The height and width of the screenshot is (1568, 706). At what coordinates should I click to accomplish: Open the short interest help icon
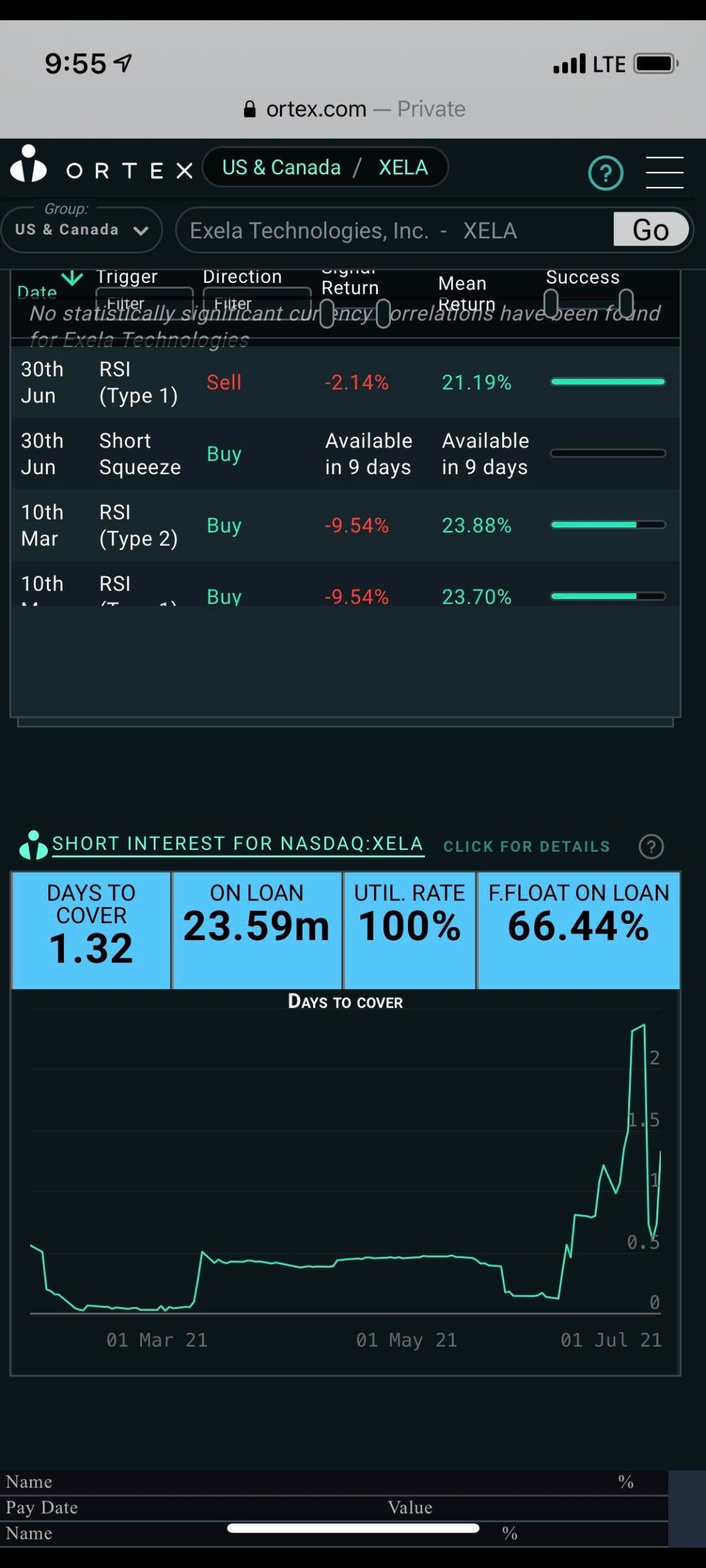[650, 847]
